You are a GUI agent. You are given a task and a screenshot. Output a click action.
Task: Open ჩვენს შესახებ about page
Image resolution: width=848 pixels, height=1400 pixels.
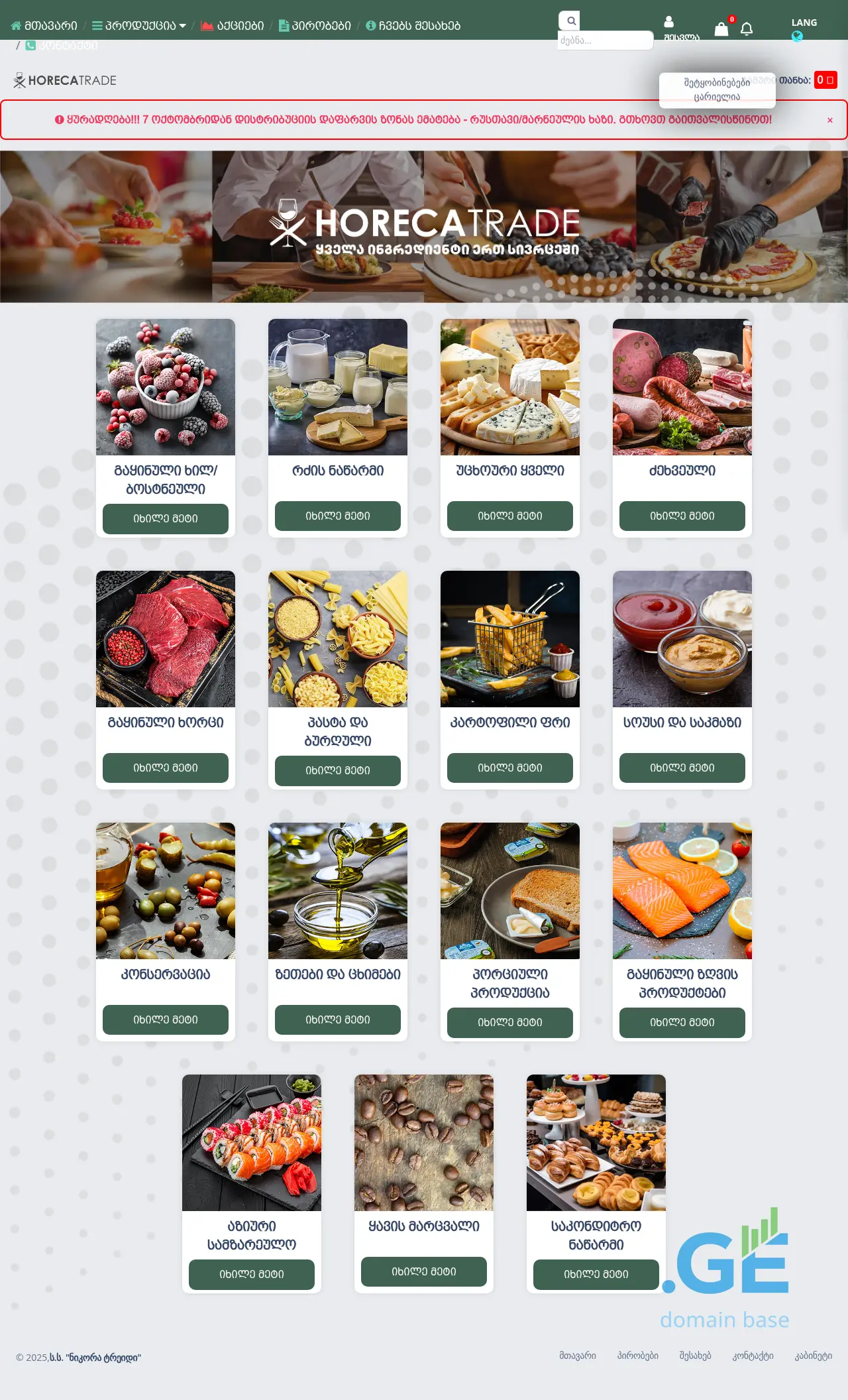(x=413, y=26)
